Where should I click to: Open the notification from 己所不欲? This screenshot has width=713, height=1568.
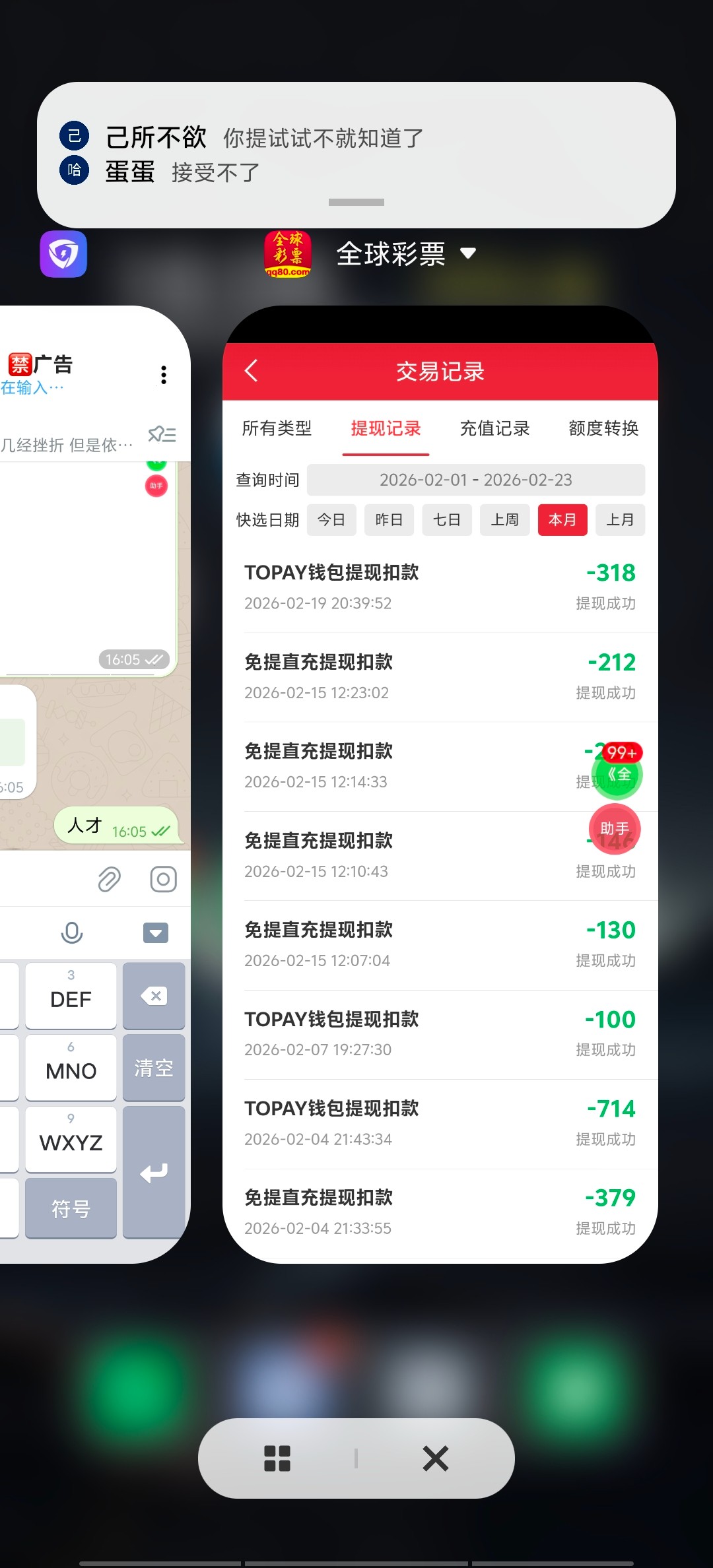click(264, 138)
